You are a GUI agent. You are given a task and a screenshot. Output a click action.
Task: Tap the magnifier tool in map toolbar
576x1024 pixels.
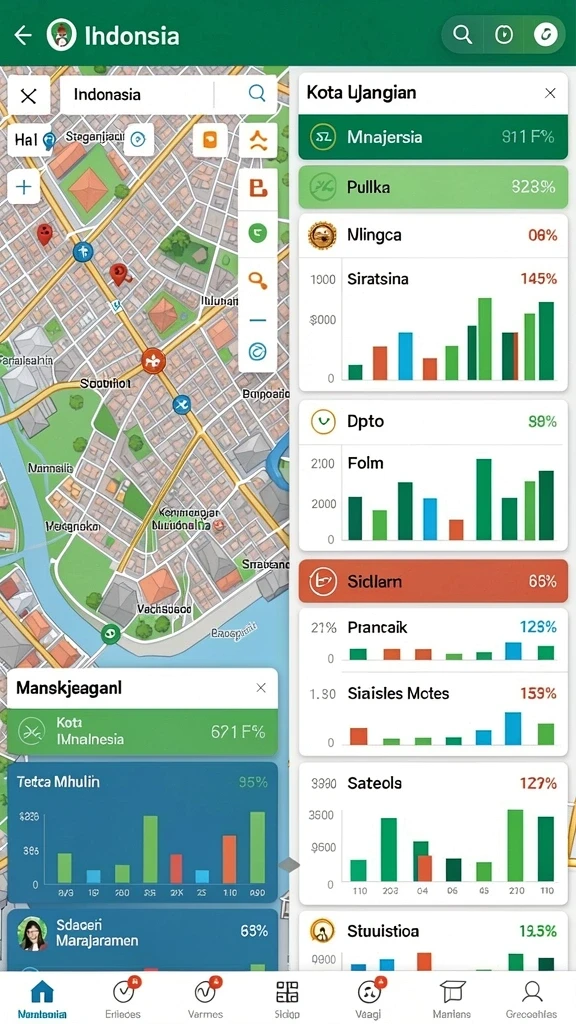(x=258, y=280)
